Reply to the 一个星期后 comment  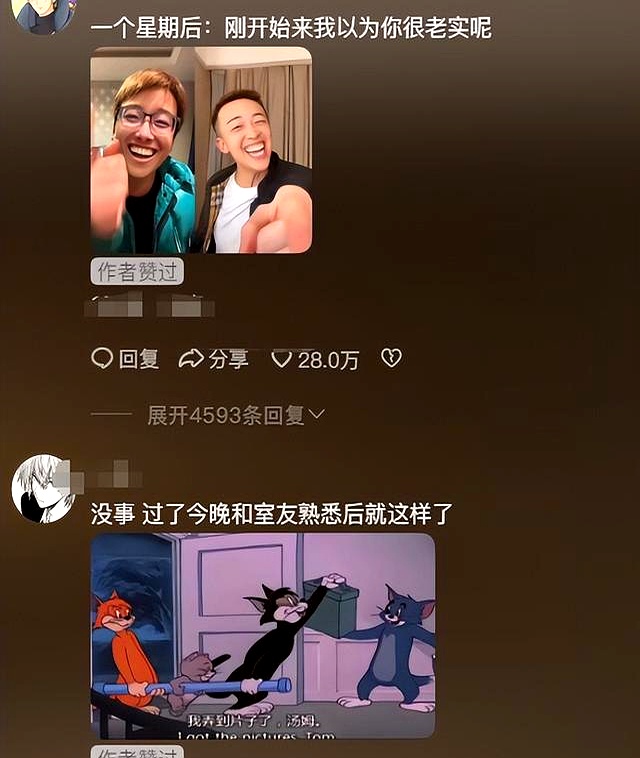coord(125,359)
